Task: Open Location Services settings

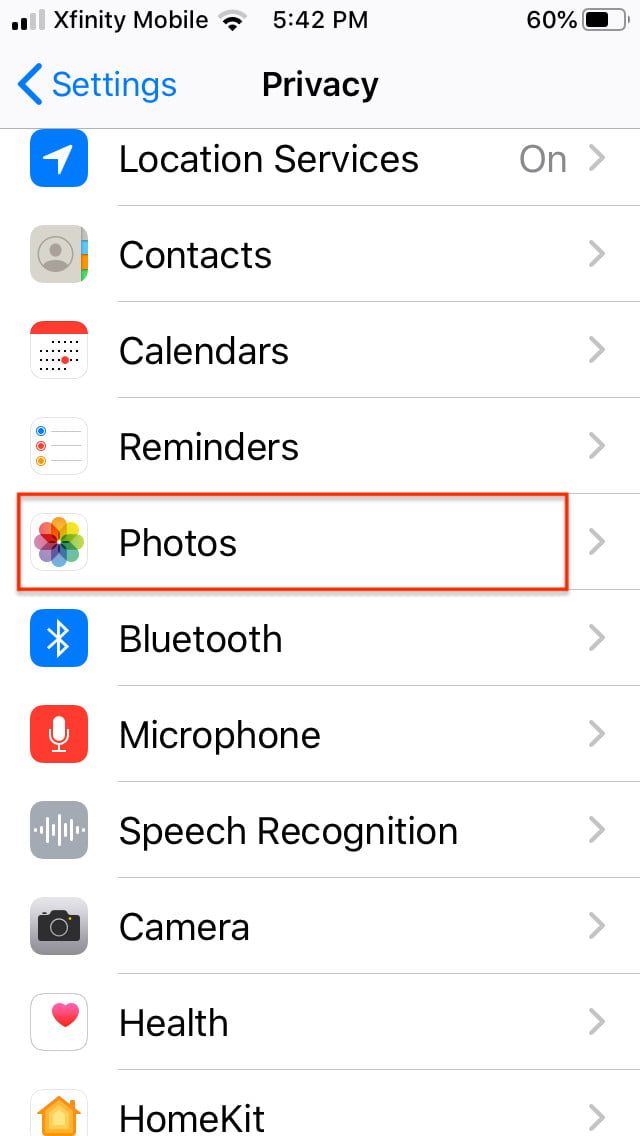Action: pos(320,160)
